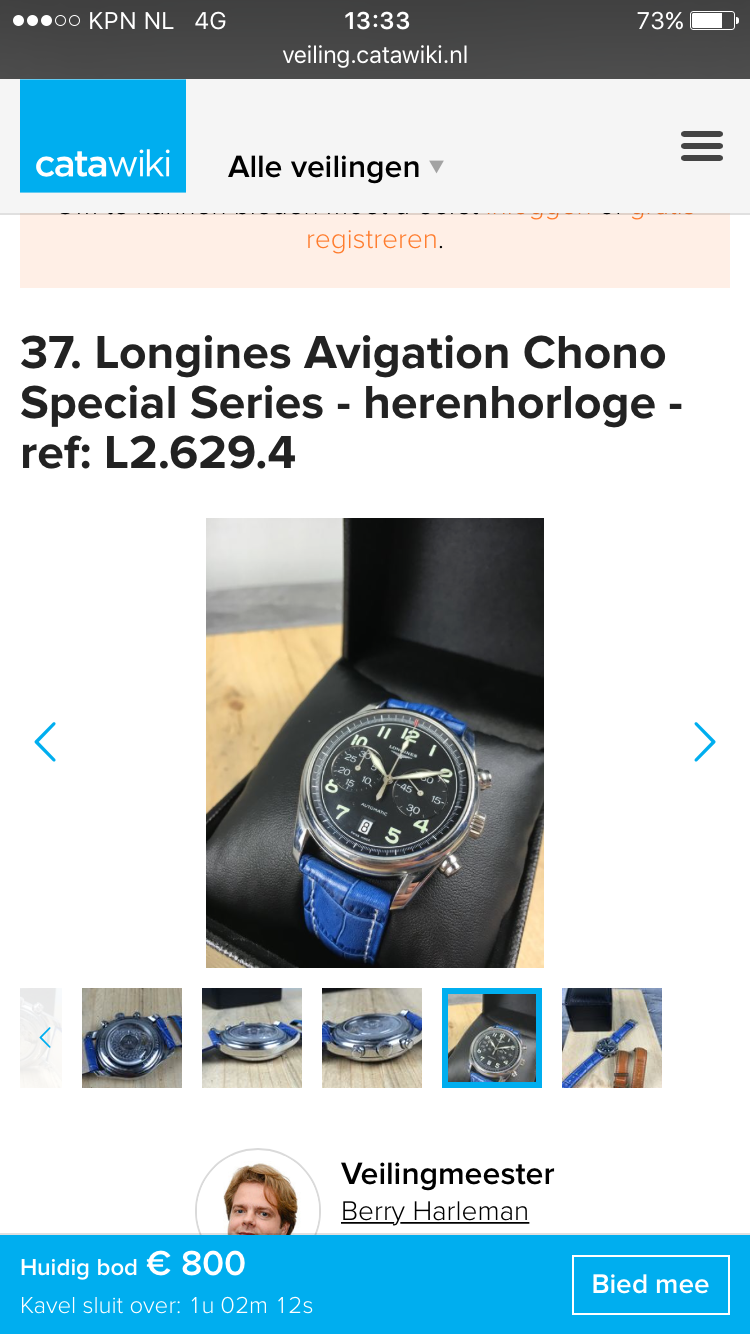The image size is (750, 1334).
Task: Open the hamburger menu
Action: 701,146
